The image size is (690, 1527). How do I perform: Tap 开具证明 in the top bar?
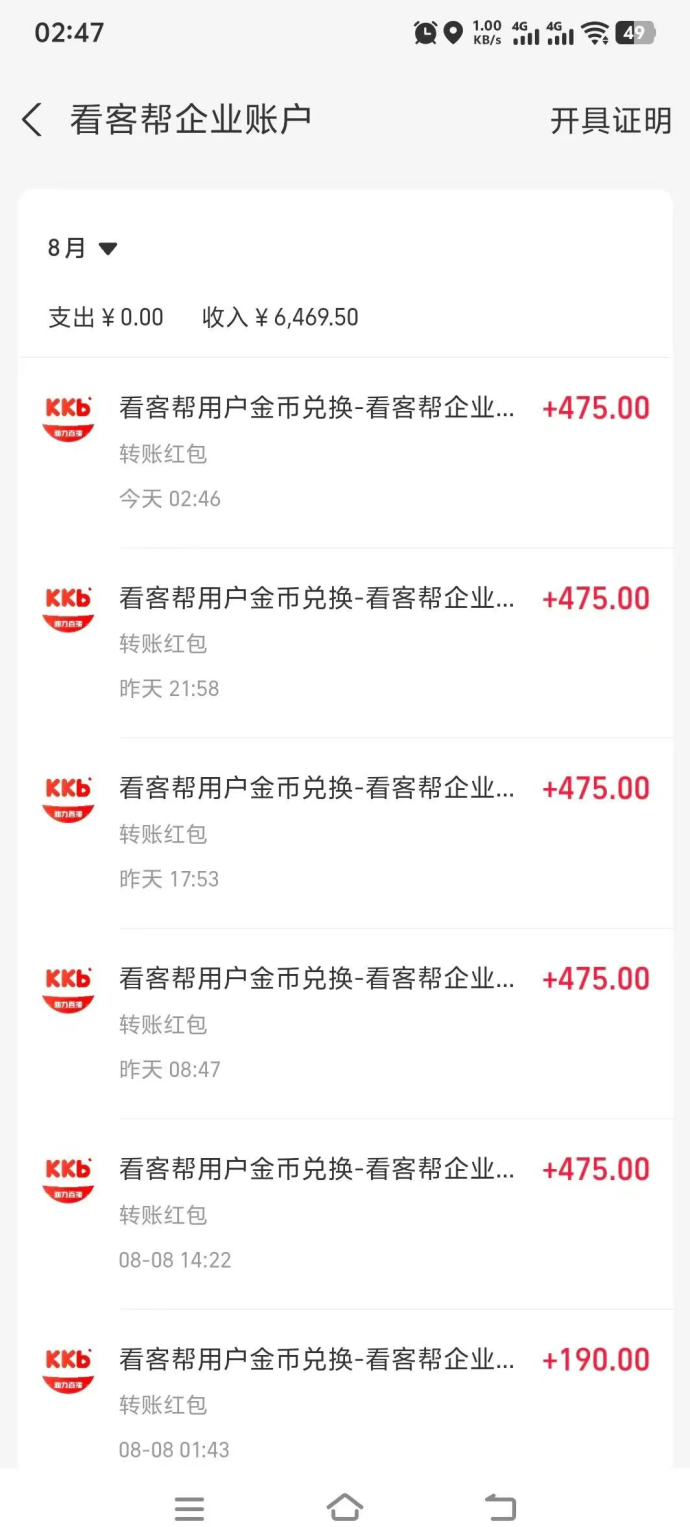tap(610, 121)
